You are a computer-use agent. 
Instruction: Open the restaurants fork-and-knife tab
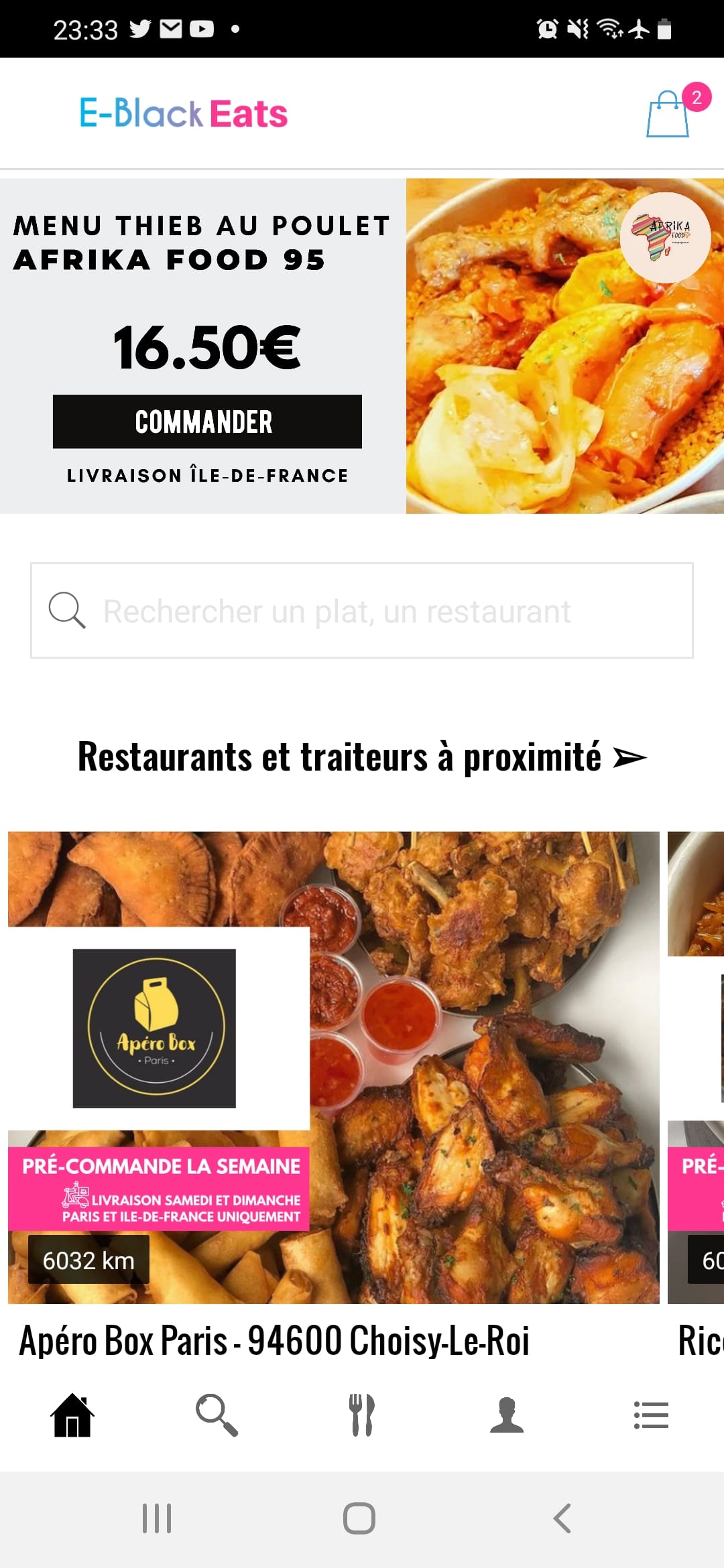(362, 1415)
